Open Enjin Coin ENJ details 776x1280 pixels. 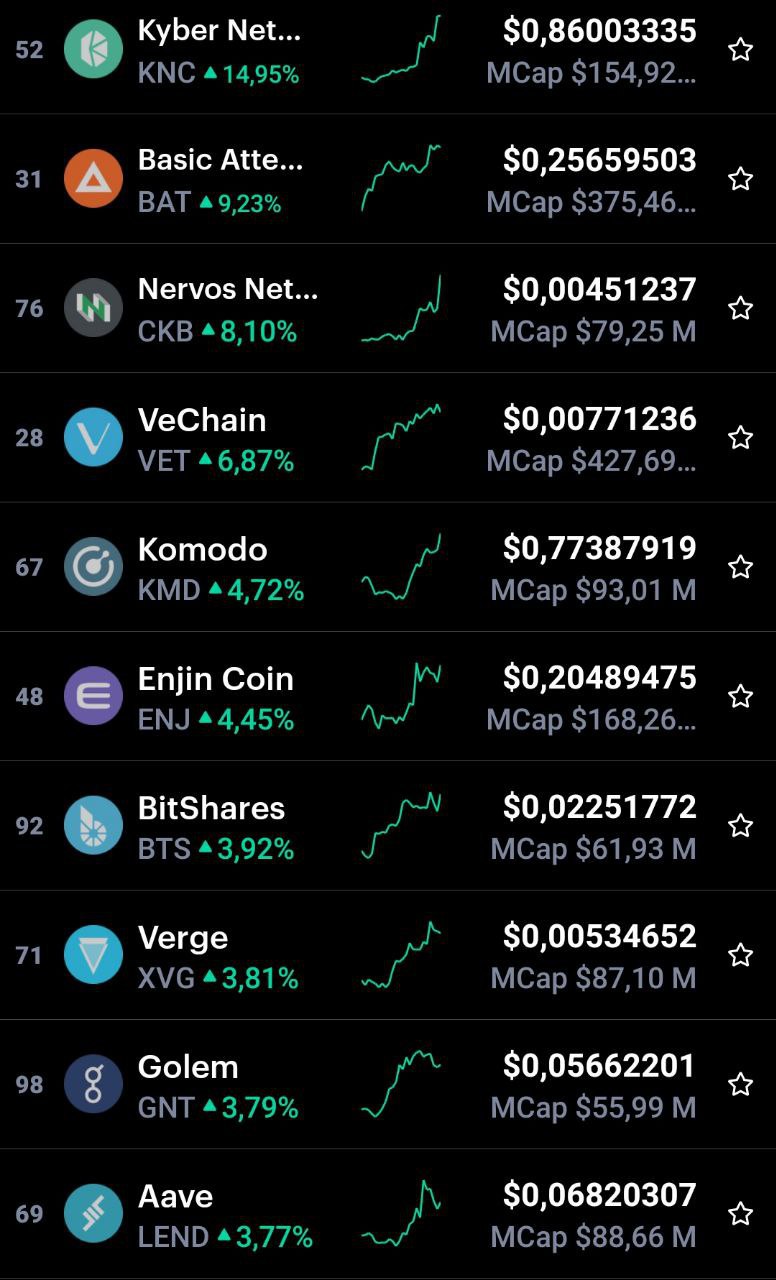click(x=388, y=696)
